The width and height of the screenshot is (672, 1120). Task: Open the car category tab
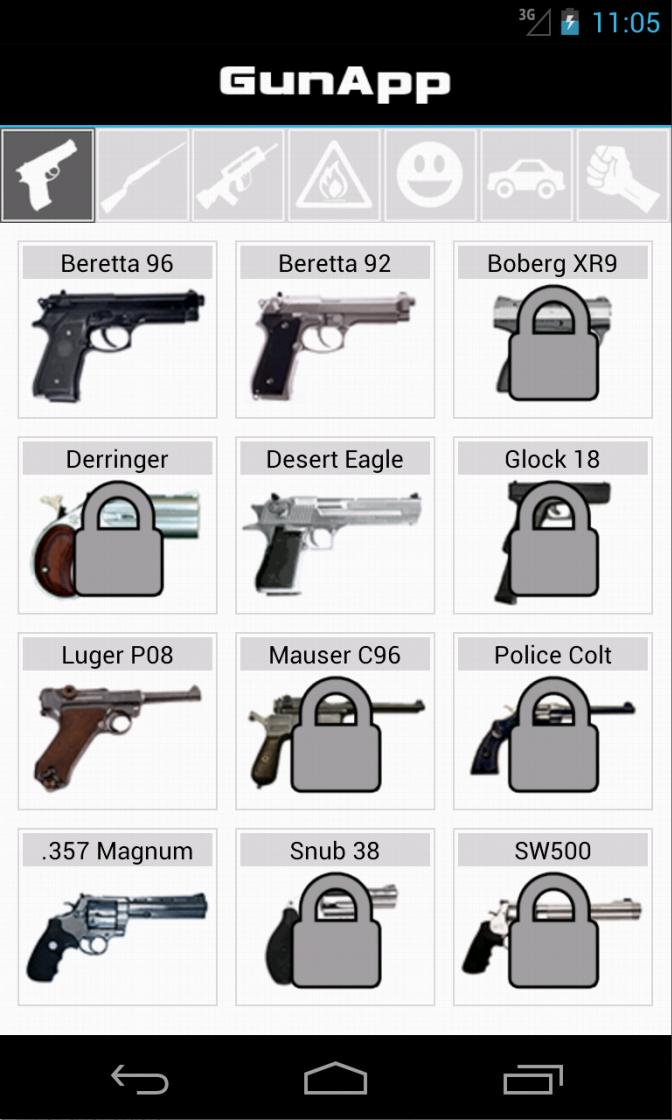[527, 175]
